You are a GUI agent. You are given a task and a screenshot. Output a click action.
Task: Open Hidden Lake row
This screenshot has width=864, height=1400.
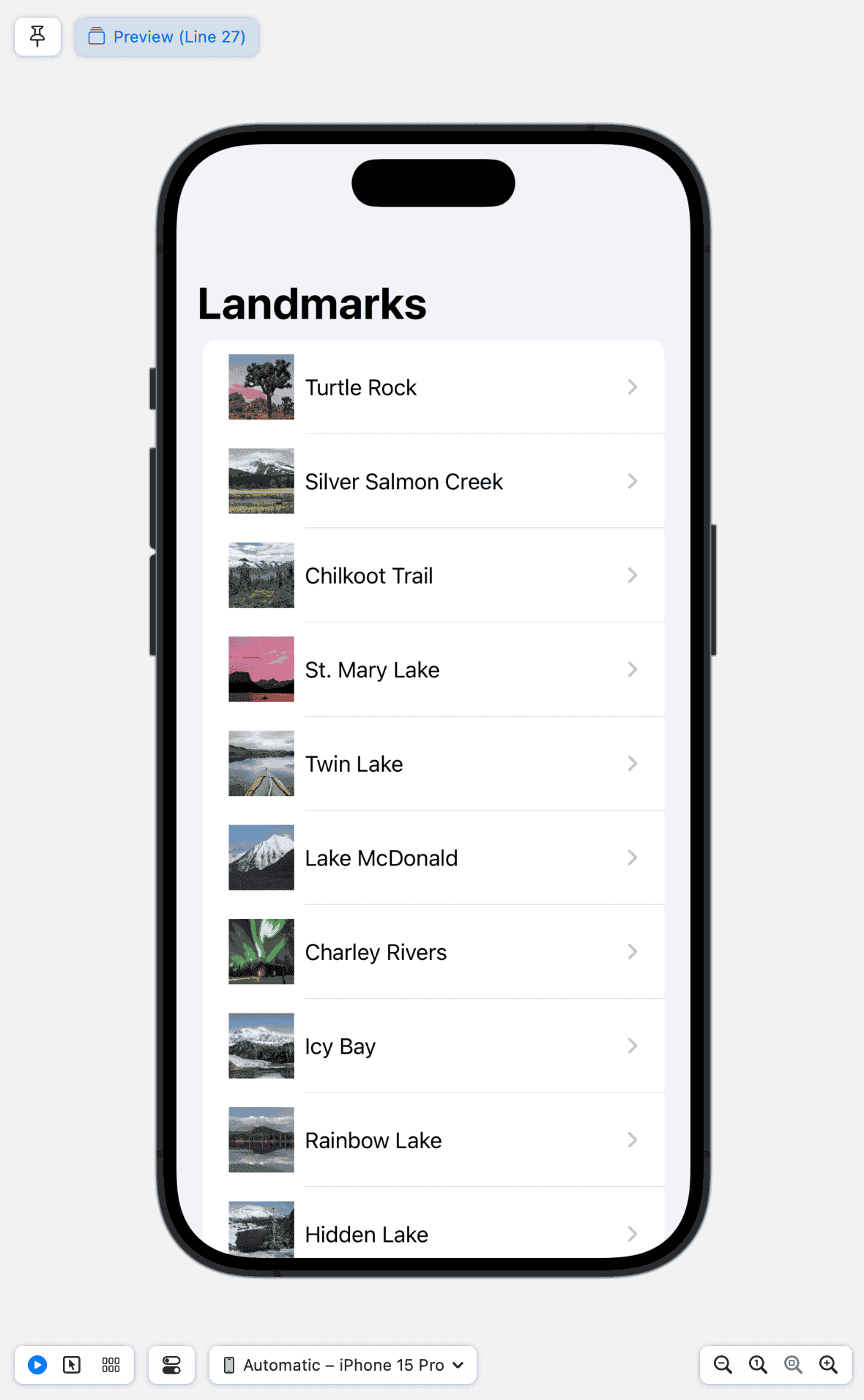433,1233
